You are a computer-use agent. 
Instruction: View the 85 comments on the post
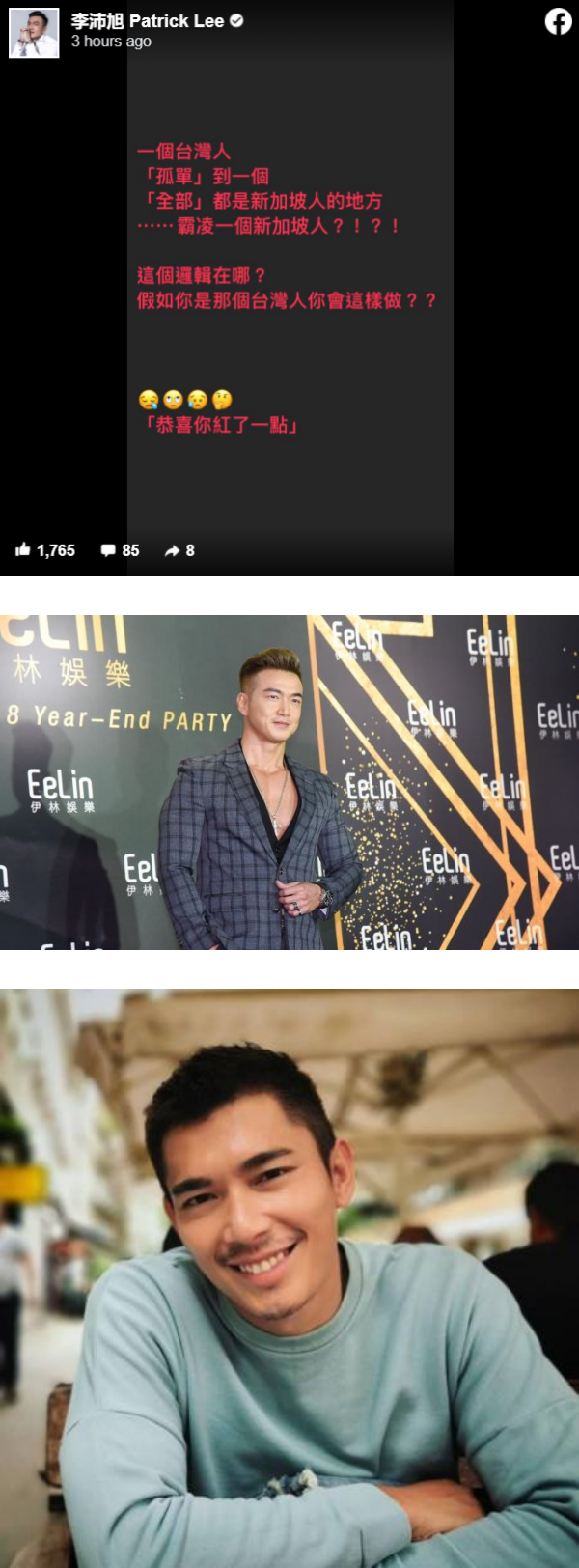point(120,550)
